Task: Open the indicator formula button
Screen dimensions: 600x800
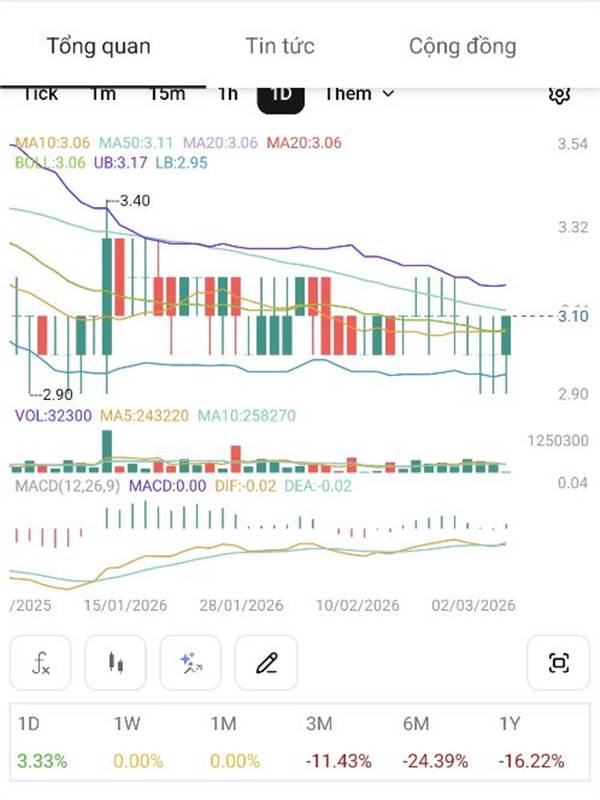Action: (x=41, y=662)
